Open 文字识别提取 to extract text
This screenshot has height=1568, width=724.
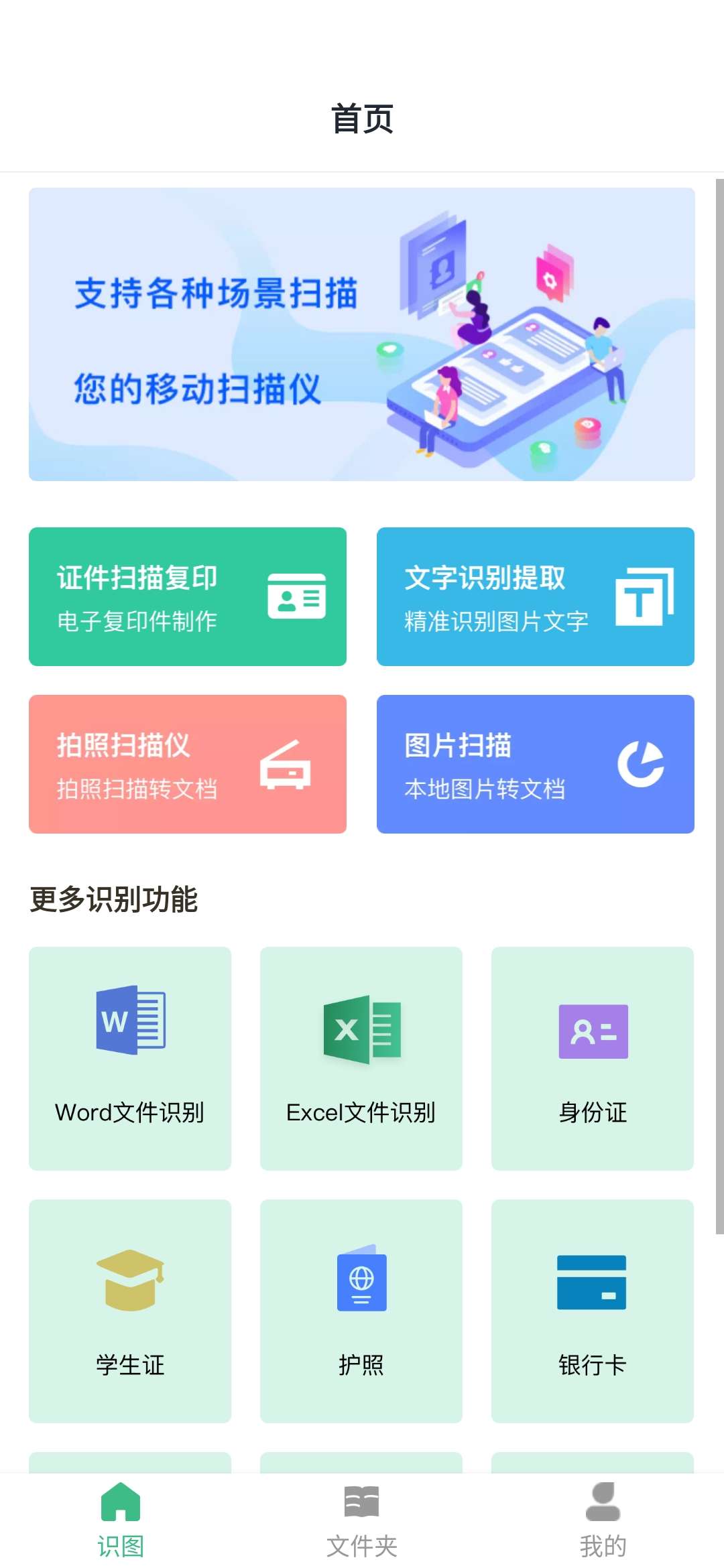pyautogui.click(x=536, y=596)
